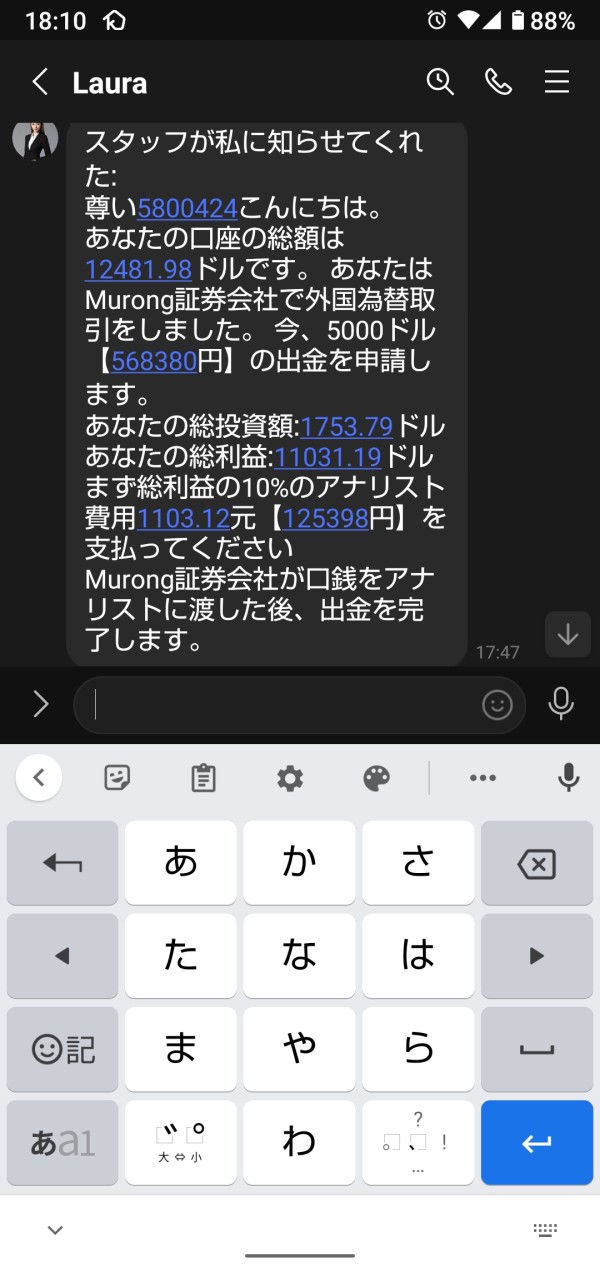600x1267 pixels.
Task: Open the keyboard clipboard
Action: click(204, 778)
